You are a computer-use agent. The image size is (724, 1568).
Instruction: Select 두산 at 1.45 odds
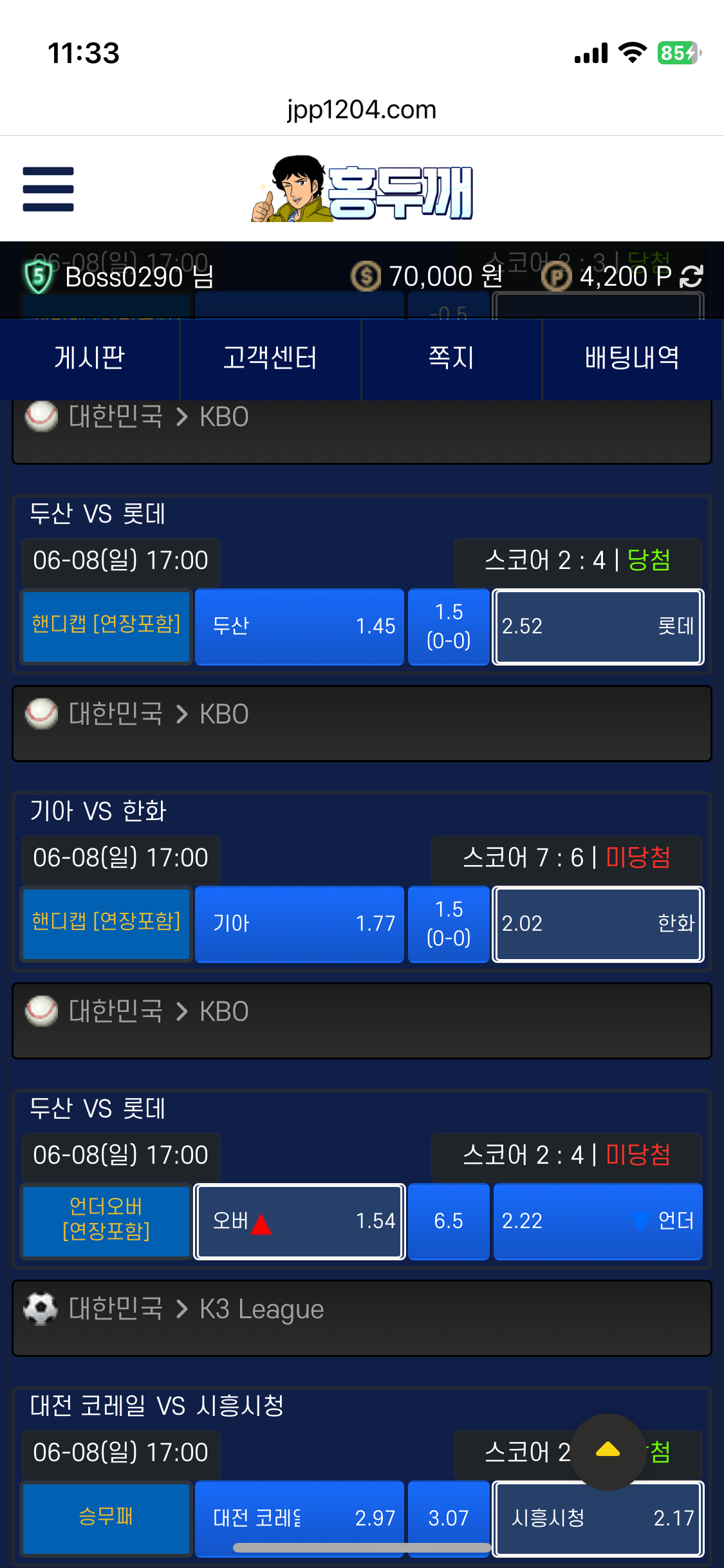299,626
